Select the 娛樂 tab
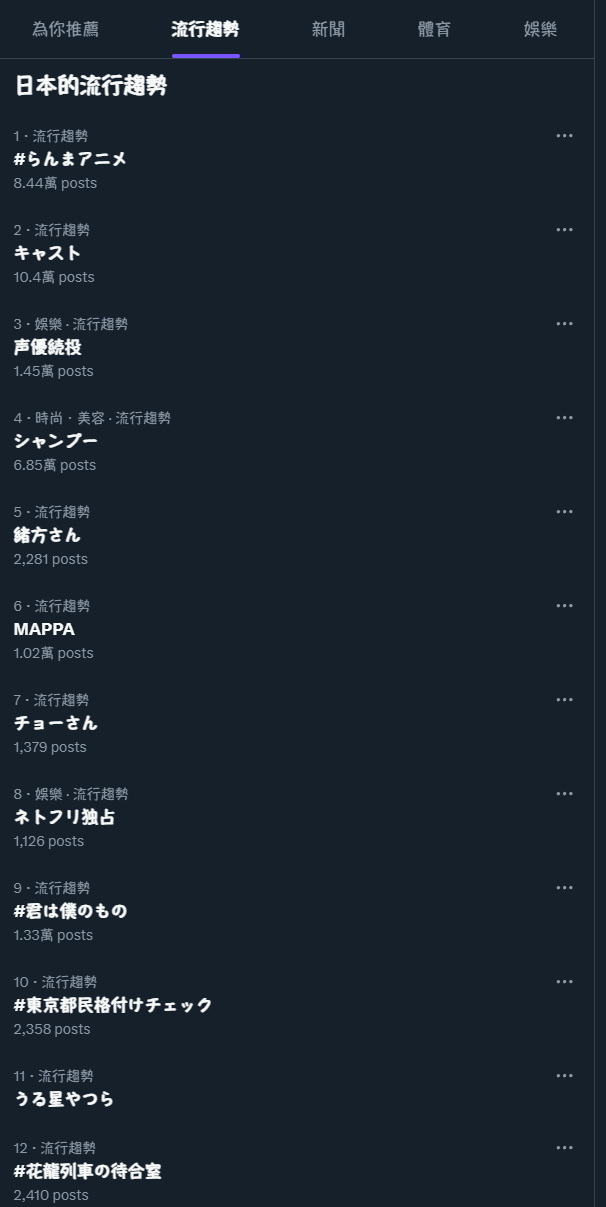 540,30
